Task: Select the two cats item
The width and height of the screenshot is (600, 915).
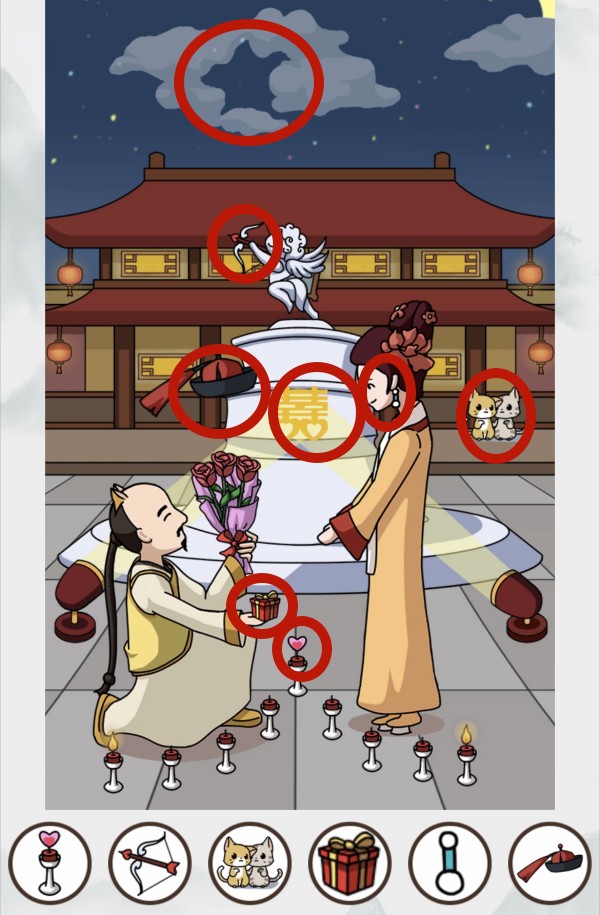Action: tap(250, 862)
